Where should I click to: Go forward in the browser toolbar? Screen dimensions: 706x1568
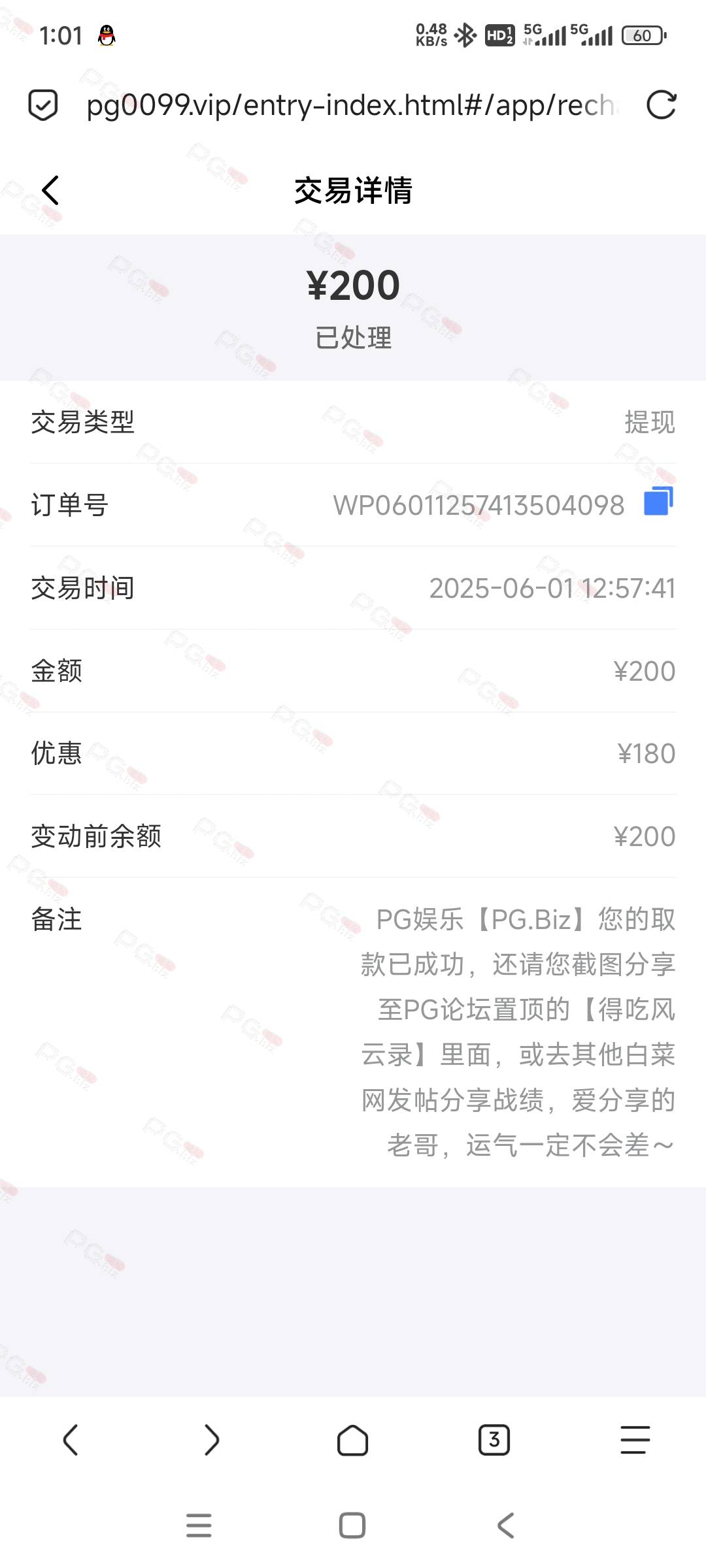coord(212,1440)
